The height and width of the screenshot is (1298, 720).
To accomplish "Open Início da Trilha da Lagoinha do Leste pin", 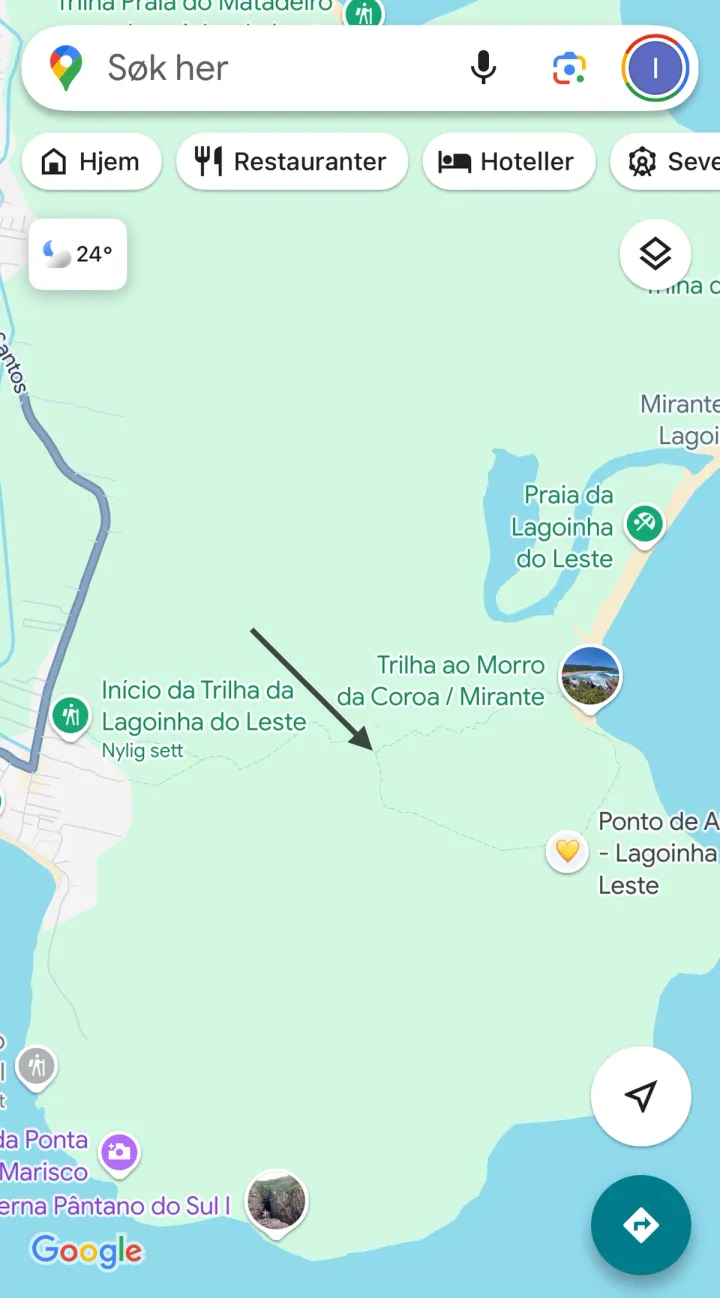I will pos(70,716).
